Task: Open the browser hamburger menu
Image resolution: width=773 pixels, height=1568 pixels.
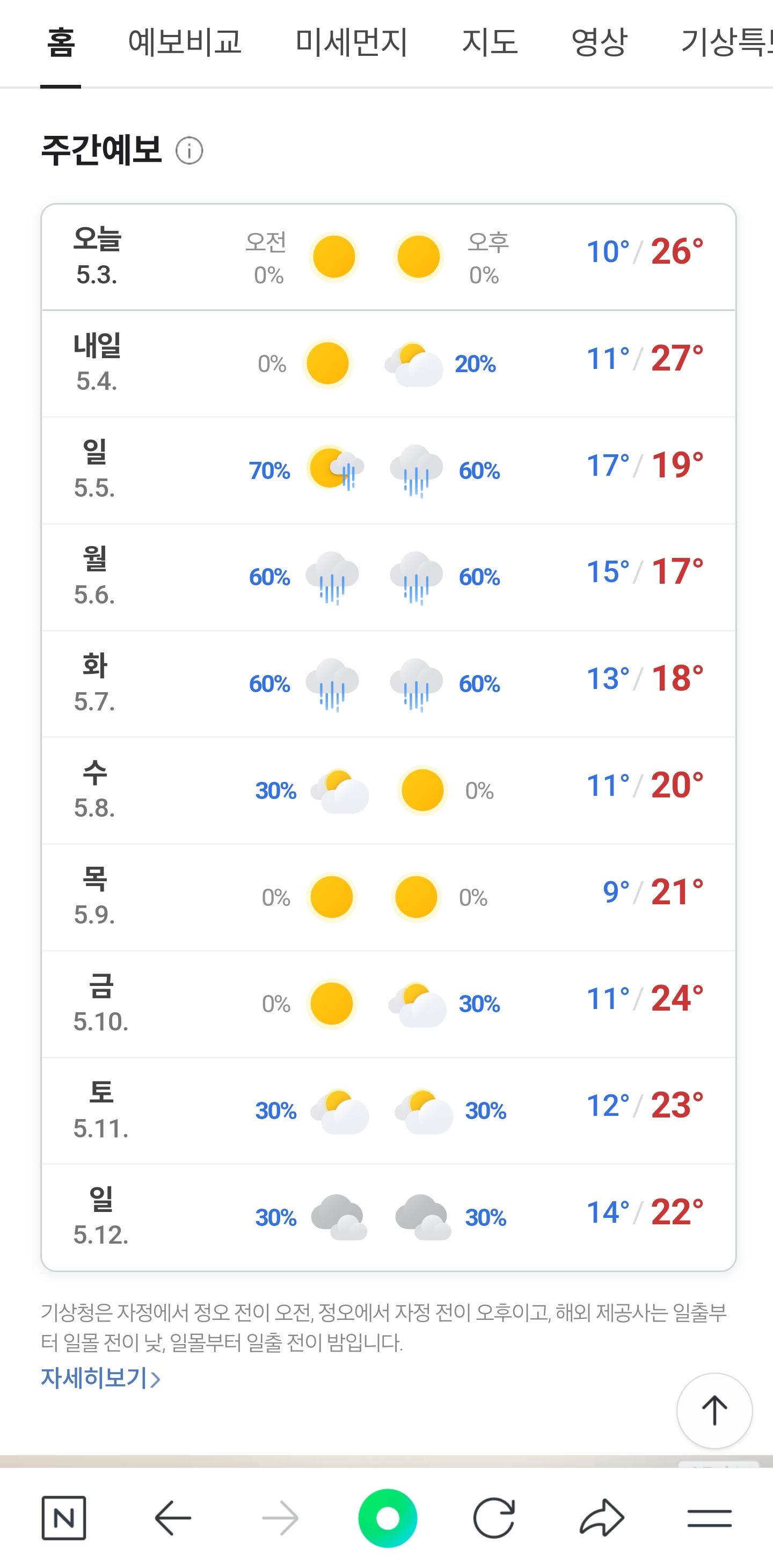Action: (x=709, y=1518)
